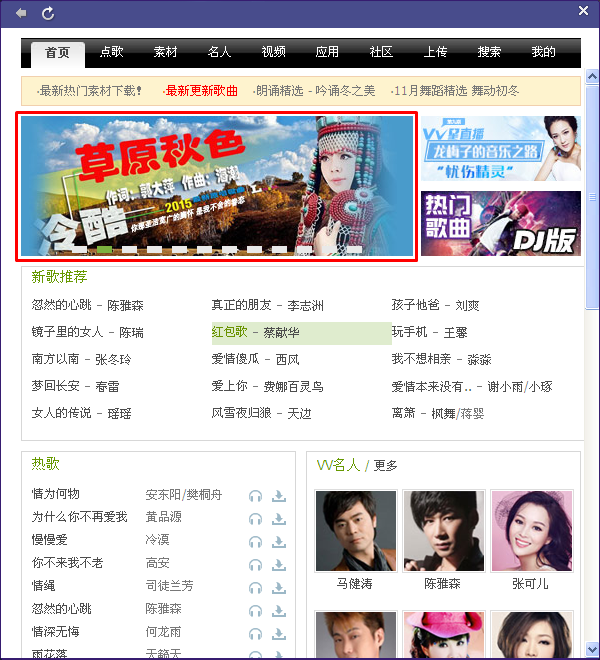
Task: Open the 最新热门素材下载 link
Action: (90, 91)
